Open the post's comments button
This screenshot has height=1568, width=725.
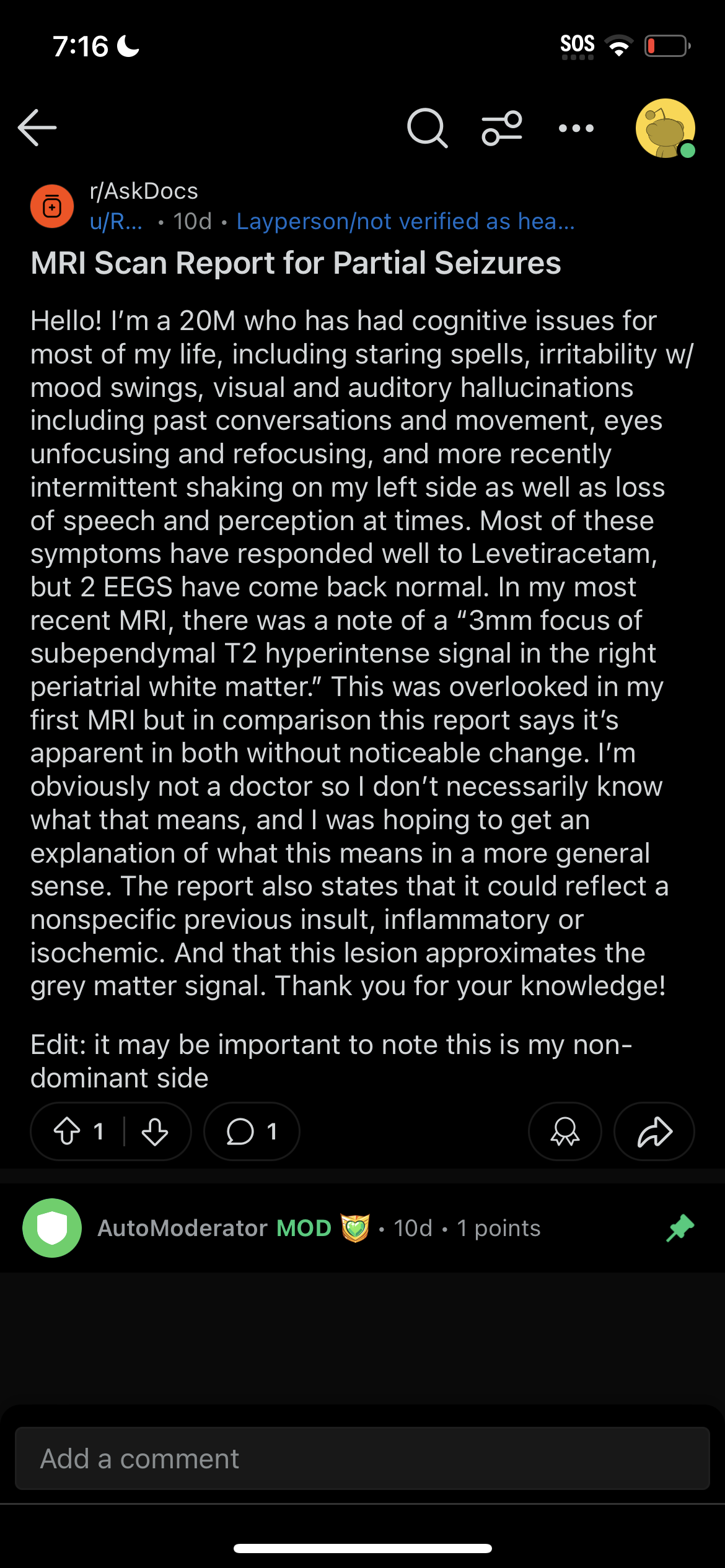(252, 1131)
